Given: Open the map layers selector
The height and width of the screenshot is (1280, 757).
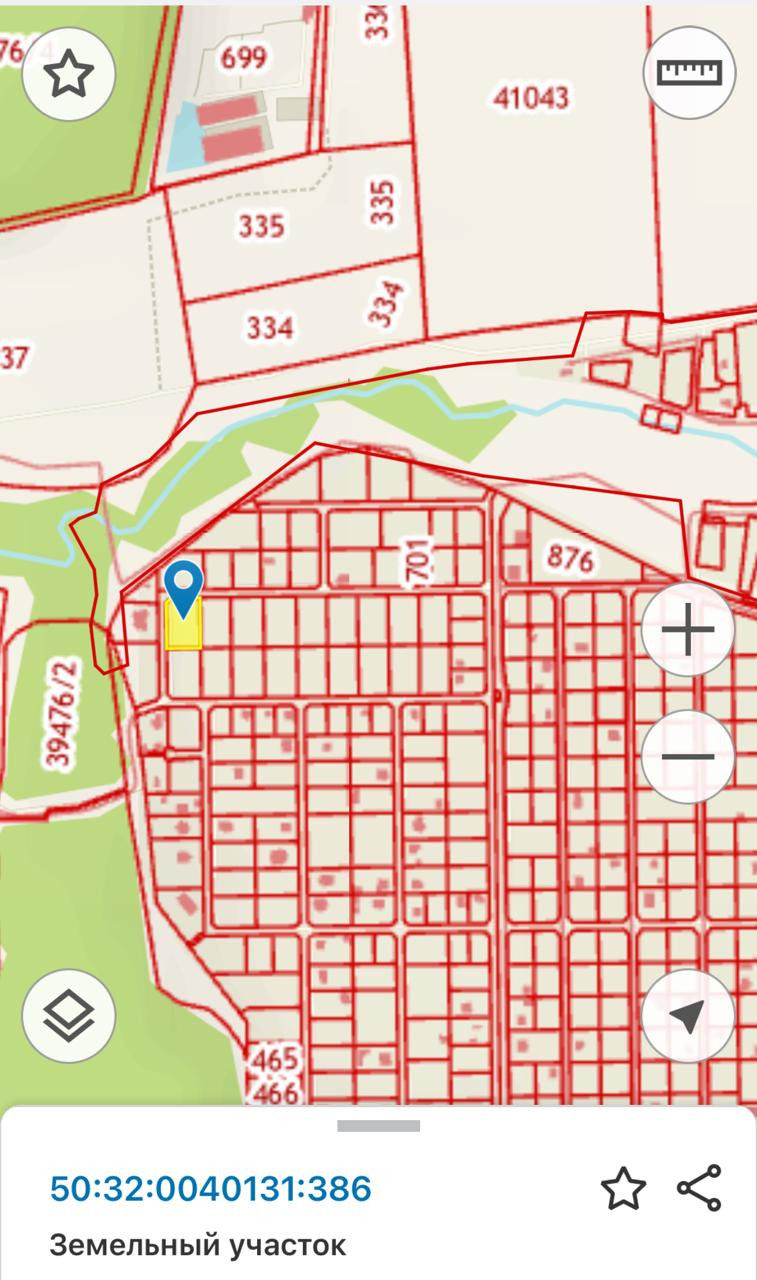Looking at the screenshot, I should (x=69, y=1017).
